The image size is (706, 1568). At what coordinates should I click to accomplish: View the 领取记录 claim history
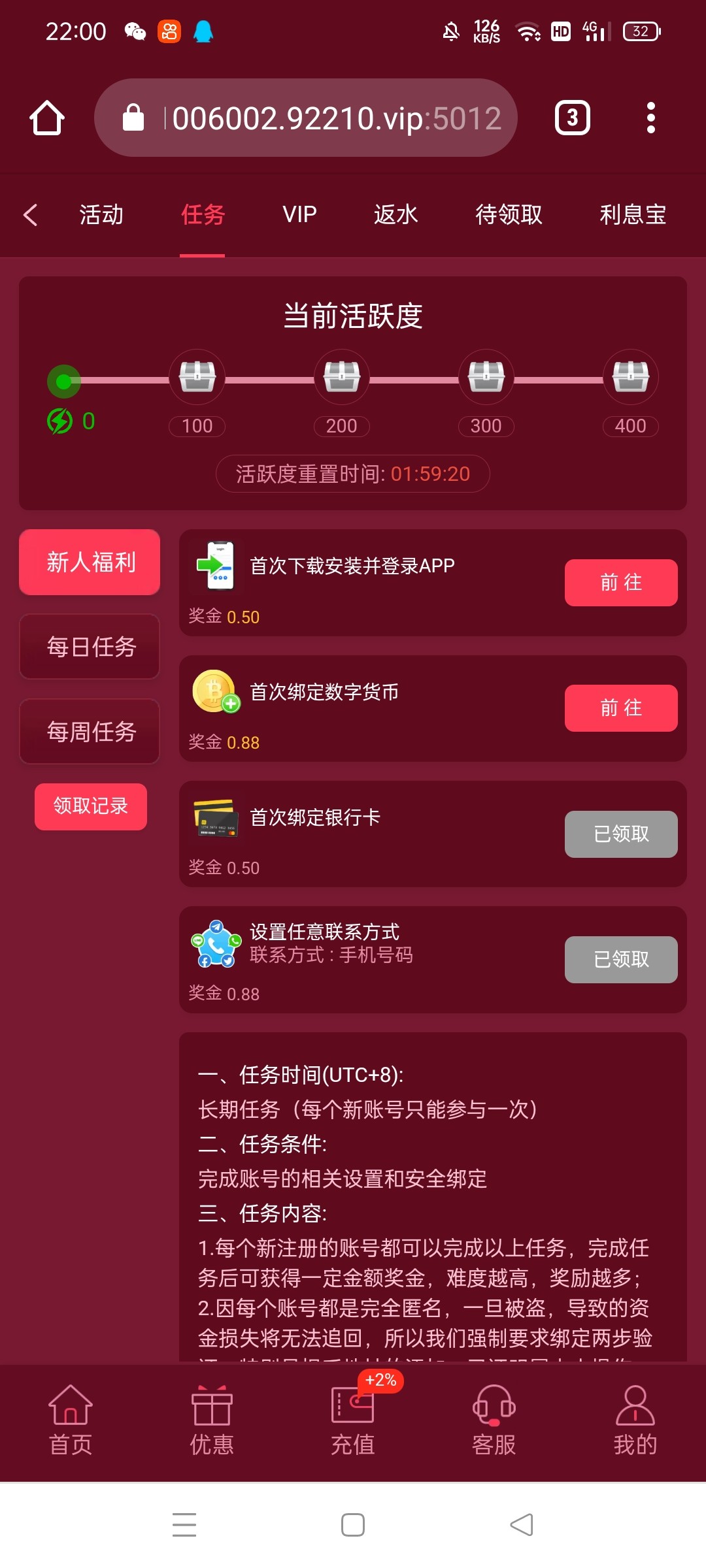point(91,806)
